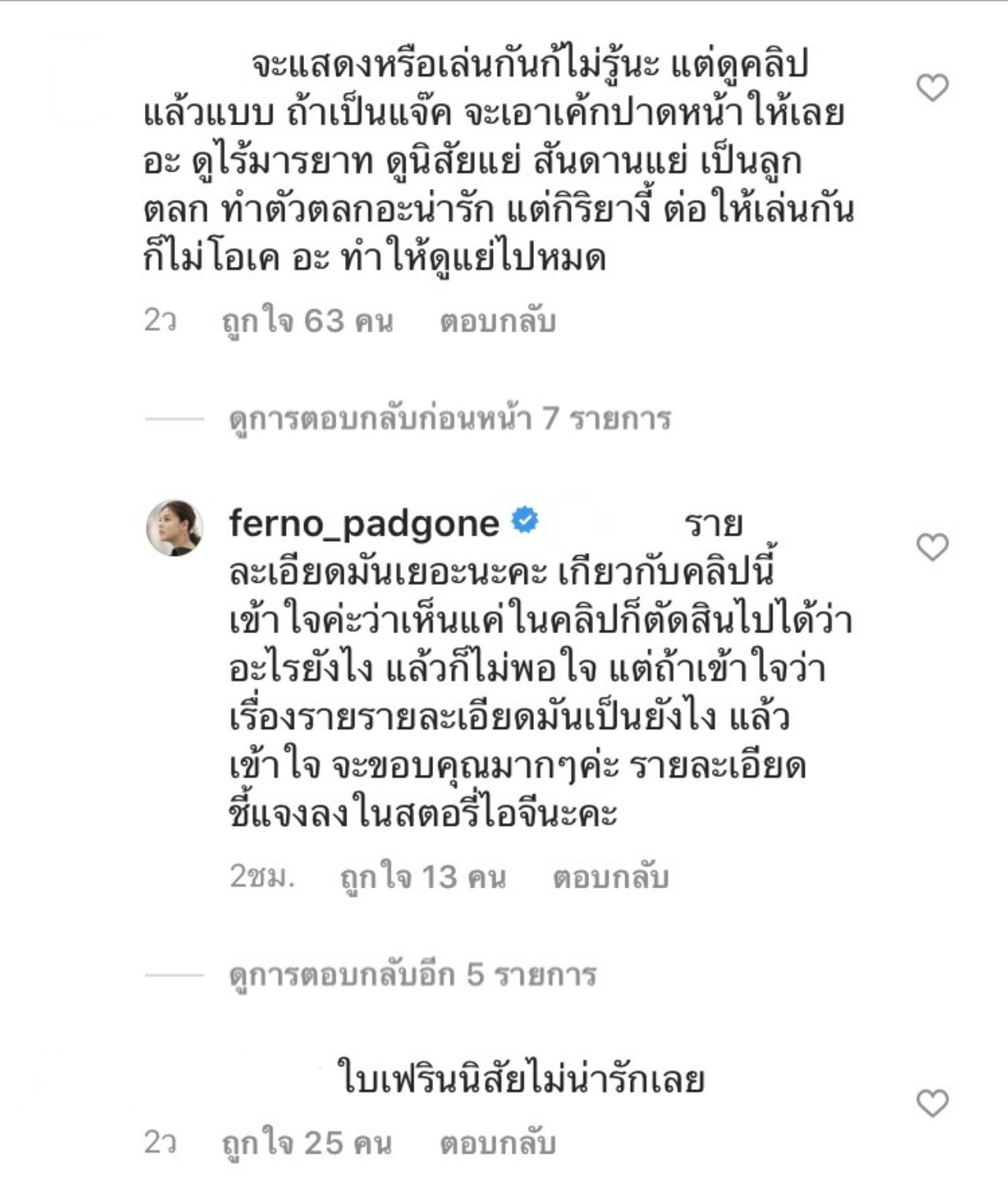View who liked the 63-like comment

(x=307, y=321)
